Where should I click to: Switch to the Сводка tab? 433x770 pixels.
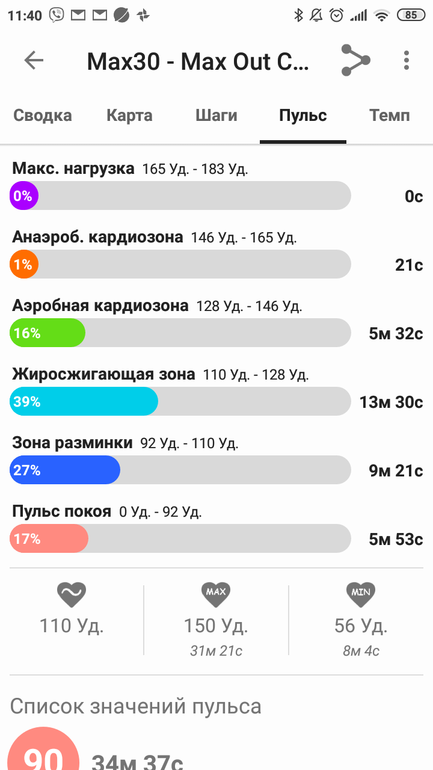click(x=42, y=116)
